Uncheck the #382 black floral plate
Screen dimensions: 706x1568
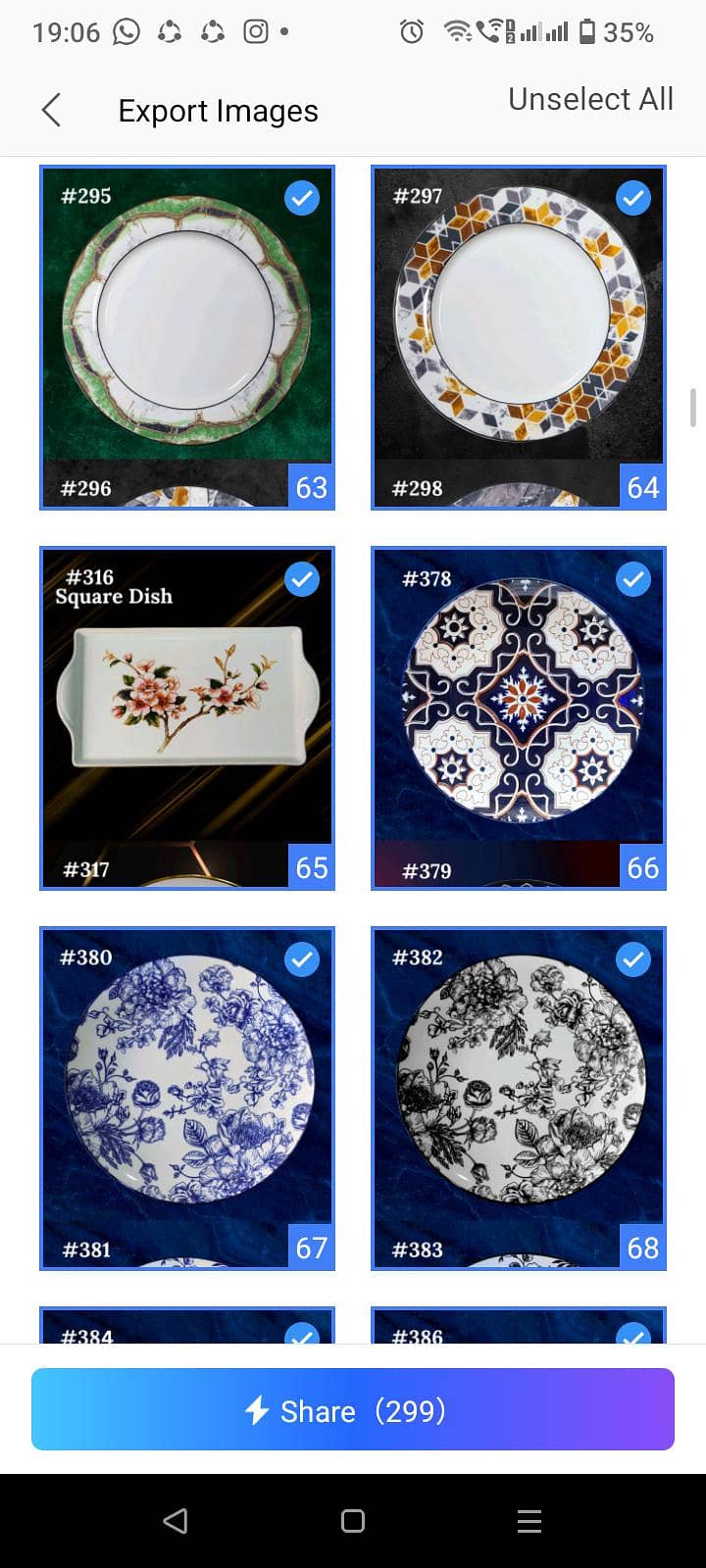pos(633,958)
